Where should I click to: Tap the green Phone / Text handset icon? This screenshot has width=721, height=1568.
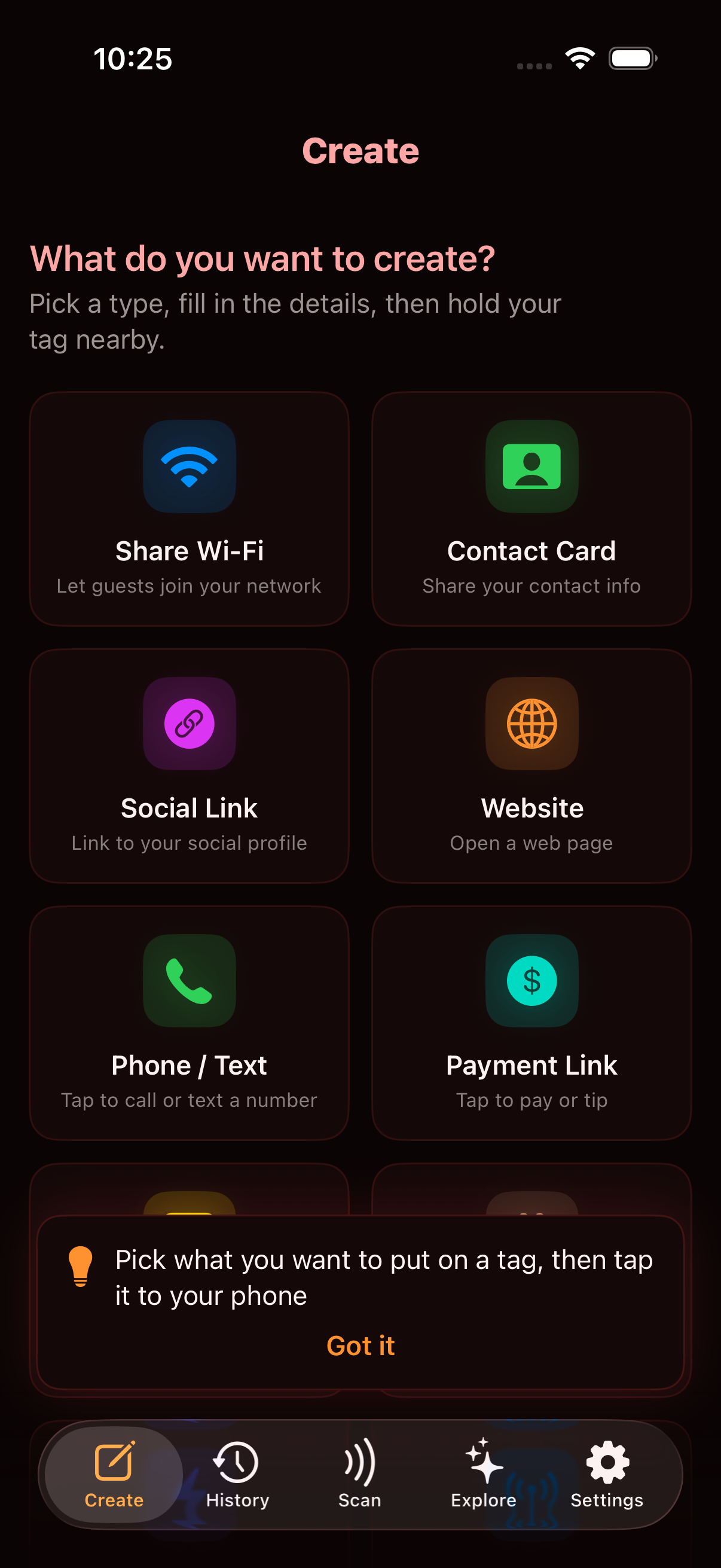point(190,981)
